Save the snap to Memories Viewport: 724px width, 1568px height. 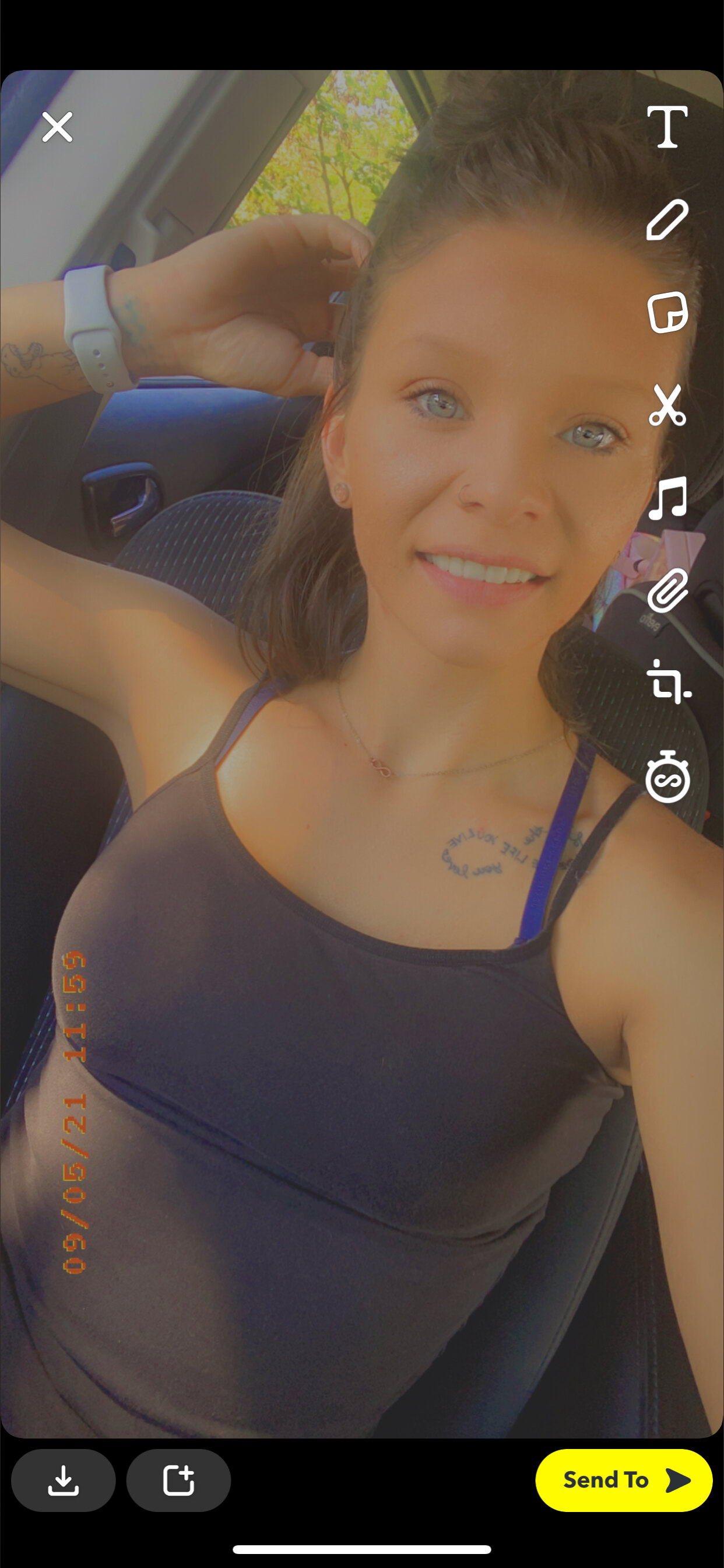64,1480
